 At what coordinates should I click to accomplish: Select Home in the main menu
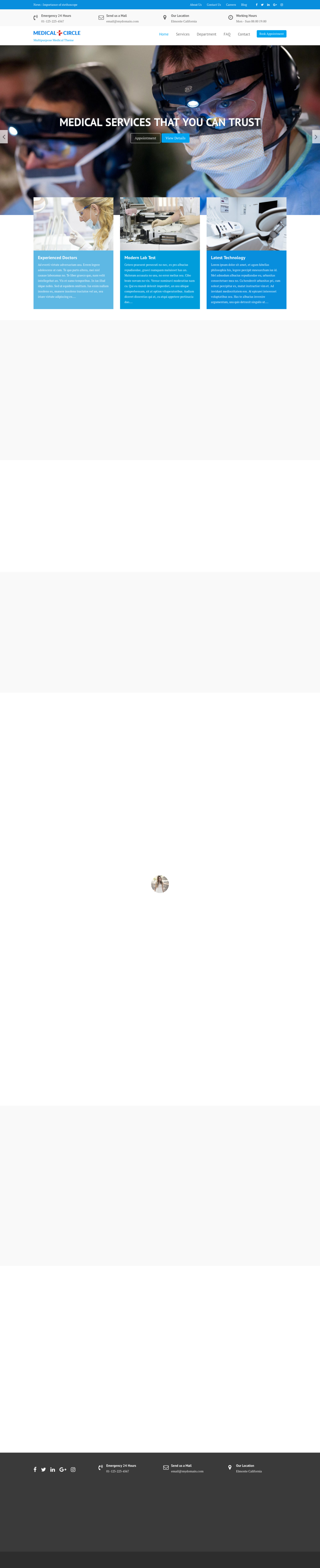(x=164, y=34)
